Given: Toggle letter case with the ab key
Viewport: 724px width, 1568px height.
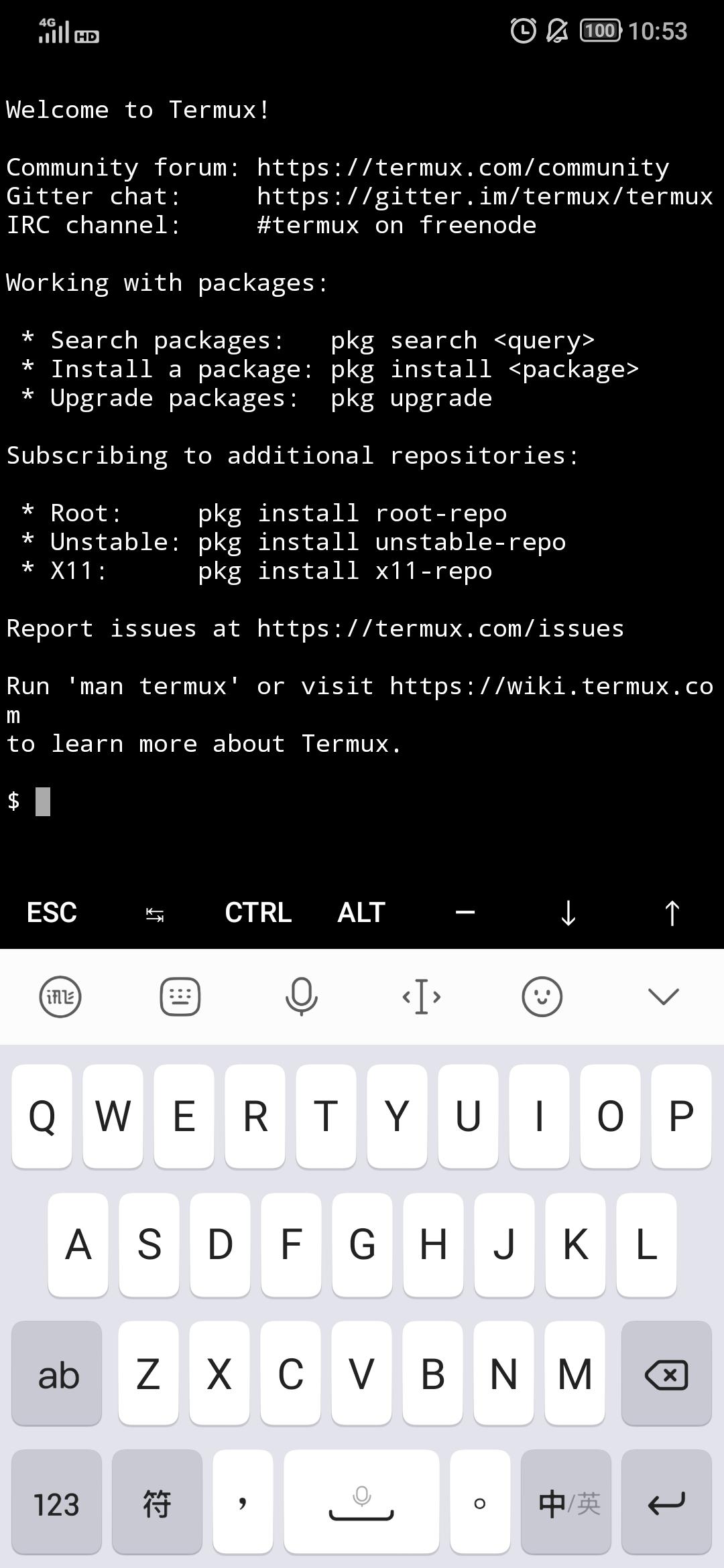Looking at the screenshot, I should [x=57, y=1372].
